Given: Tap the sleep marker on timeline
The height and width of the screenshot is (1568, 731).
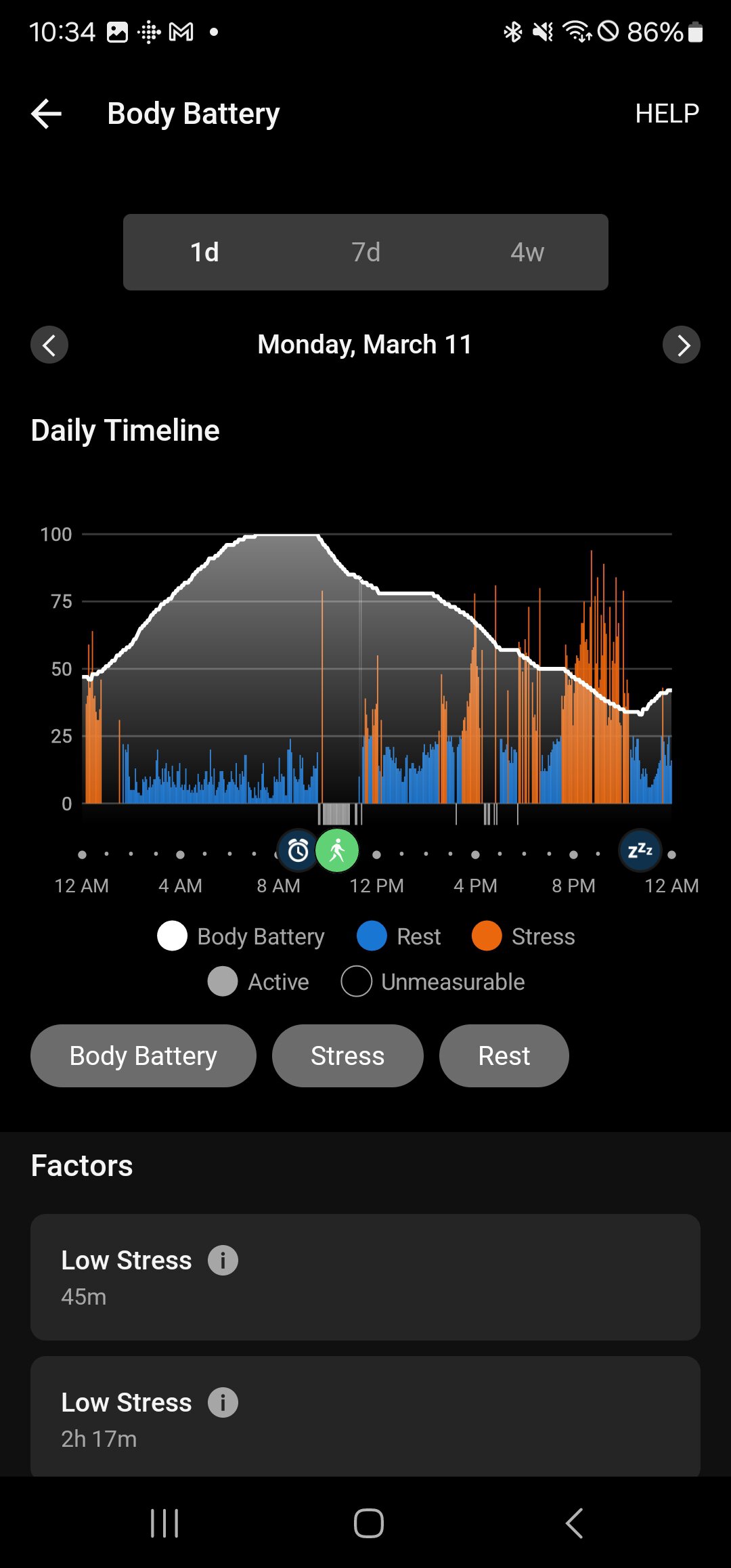Looking at the screenshot, I should [x=640, y=850].
